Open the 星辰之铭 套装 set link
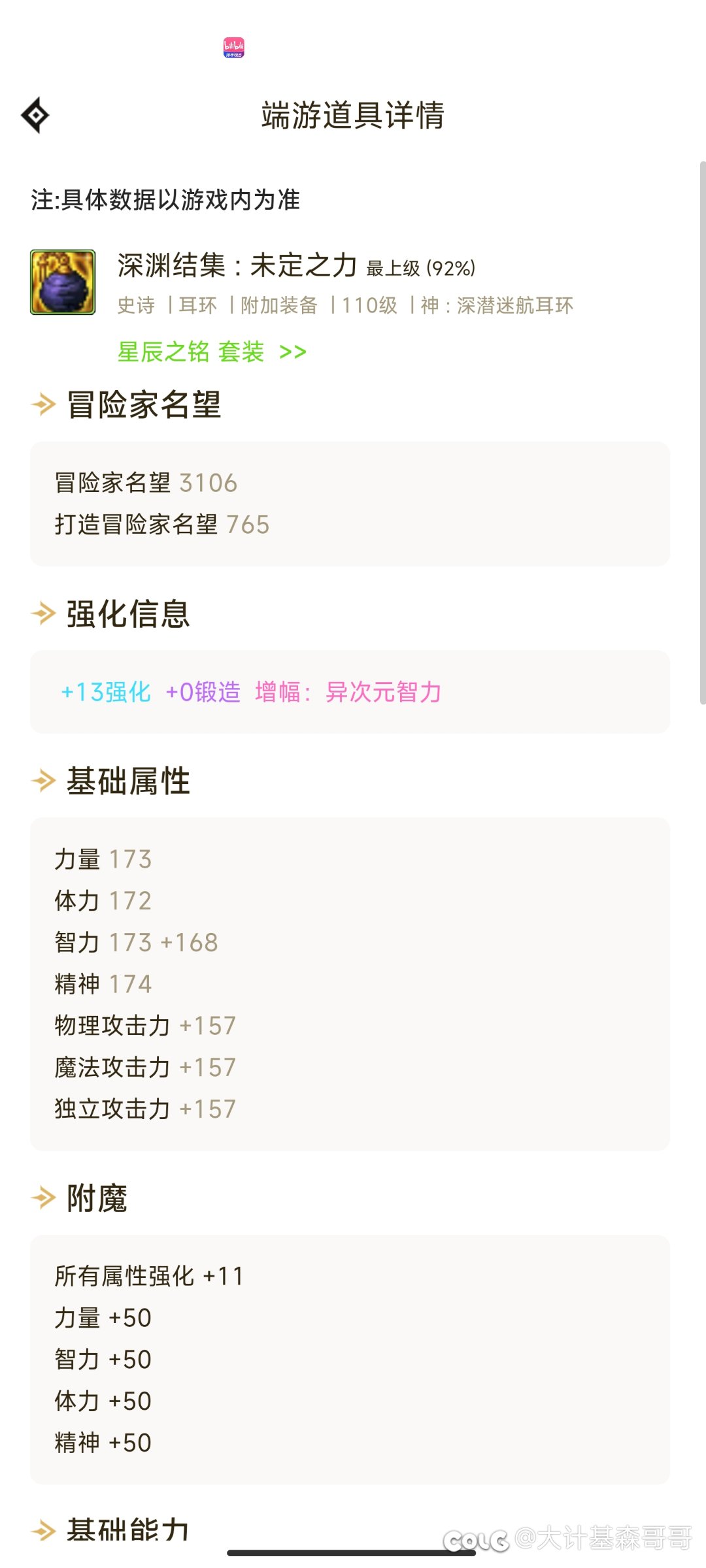Viewport: 706px width, 1568px height. tap(211, 351)
